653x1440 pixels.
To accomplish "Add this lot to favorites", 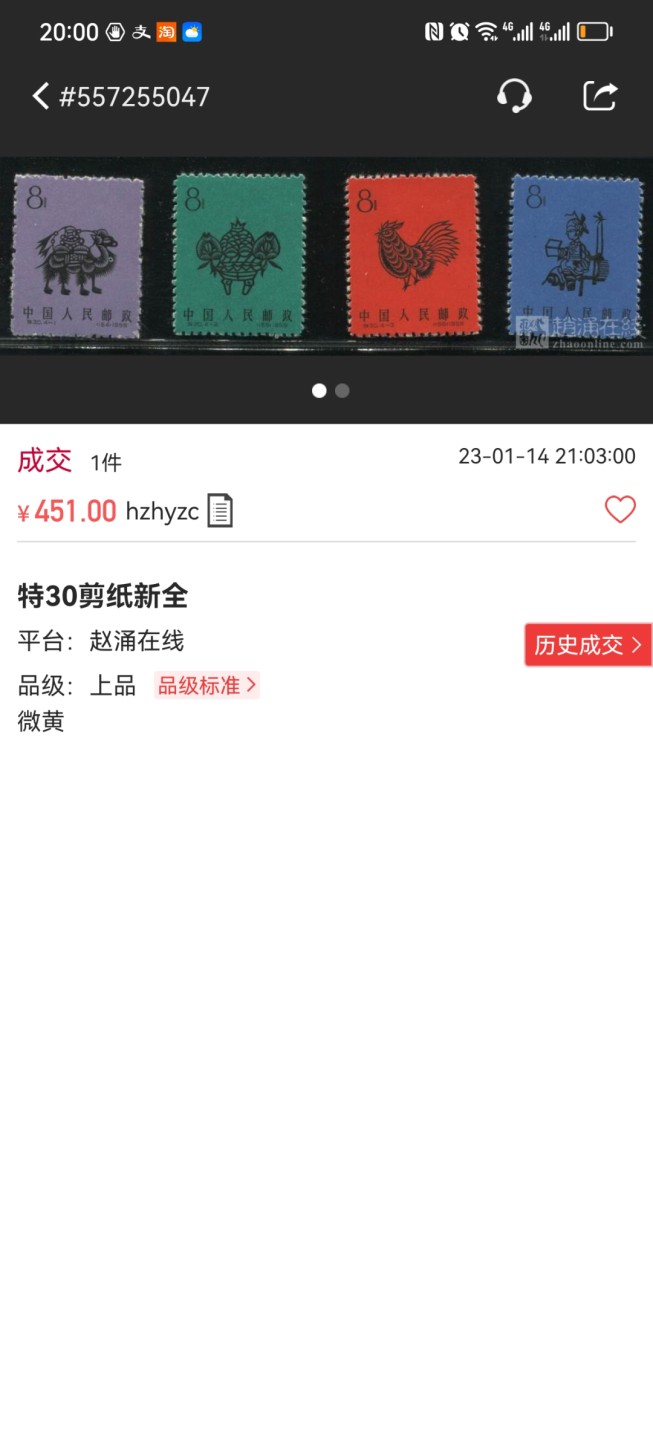I will 620,510.
